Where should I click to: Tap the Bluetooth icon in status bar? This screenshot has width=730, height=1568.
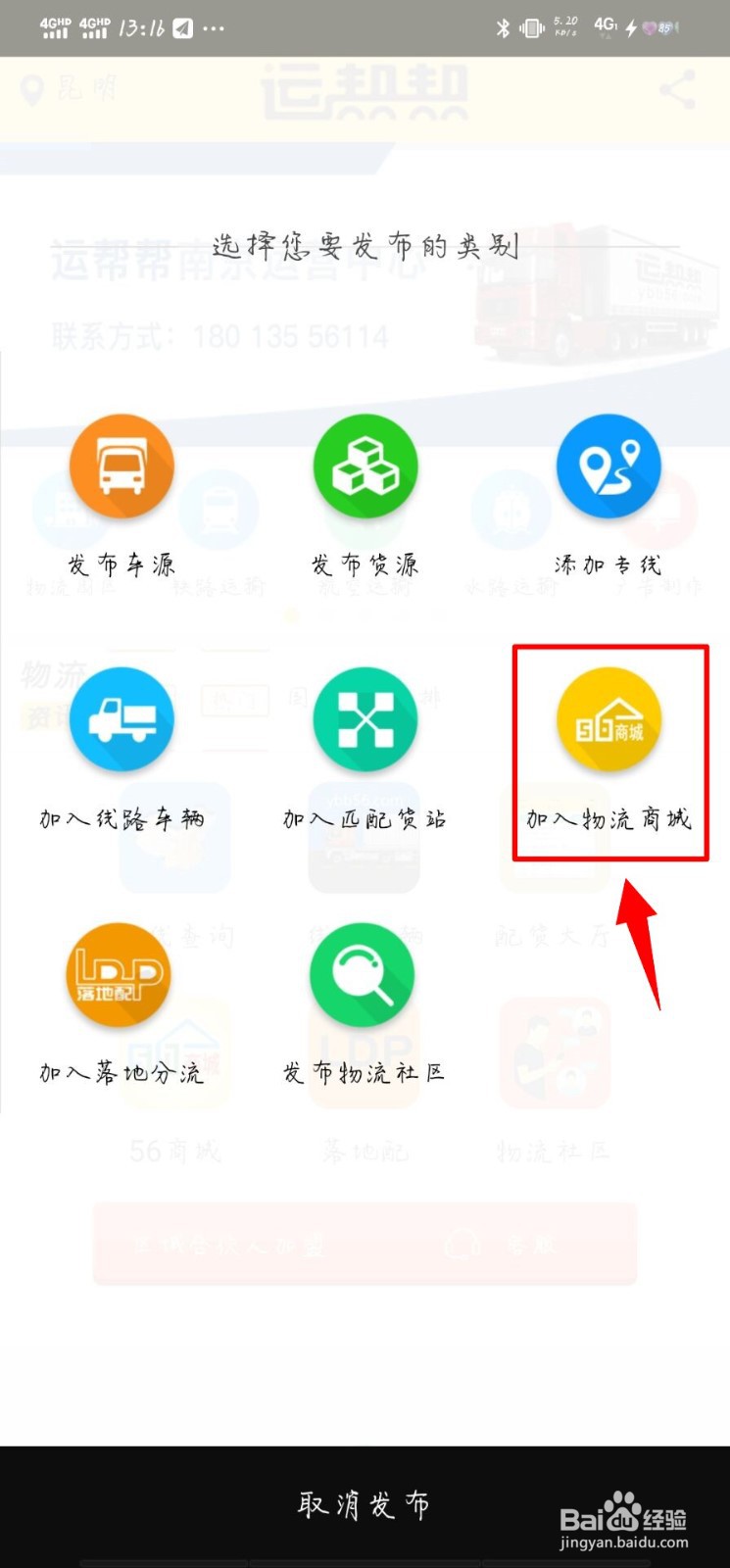click(x=504, y=28)
